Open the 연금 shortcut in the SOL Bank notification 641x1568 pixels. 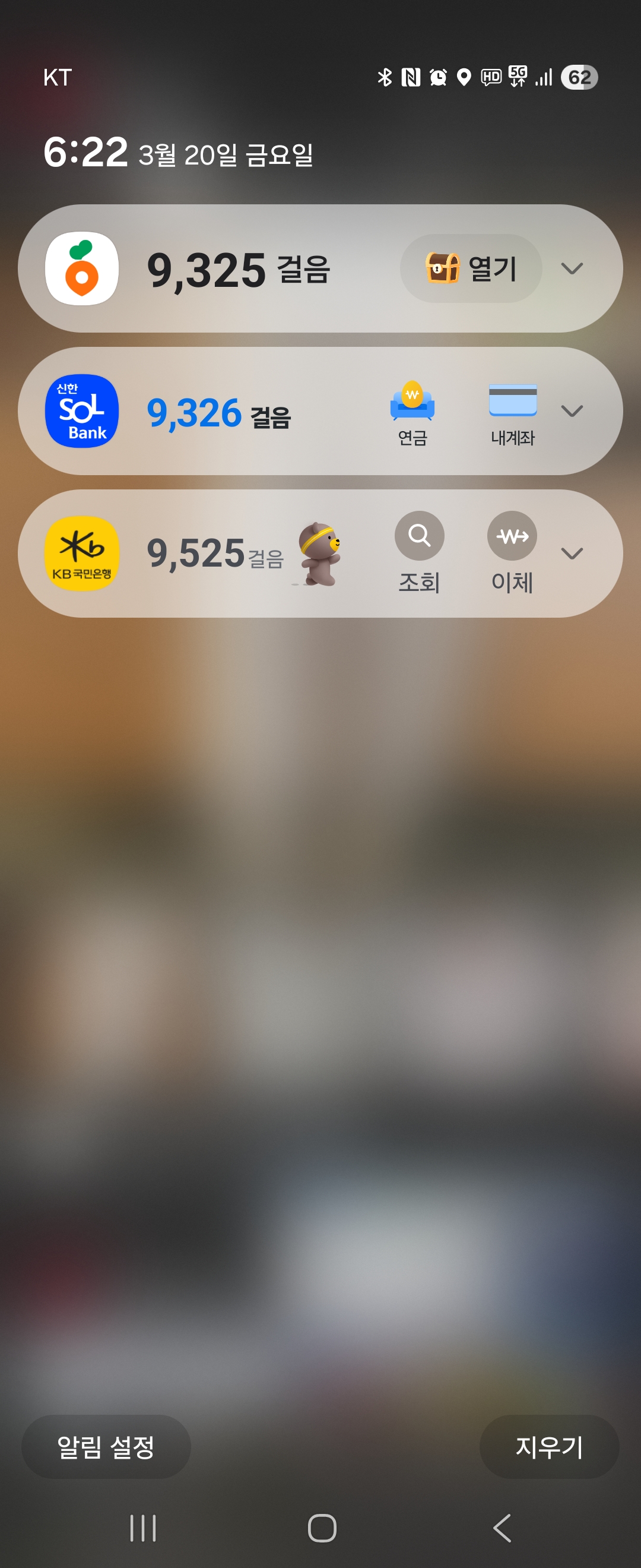tap(412, 413)
